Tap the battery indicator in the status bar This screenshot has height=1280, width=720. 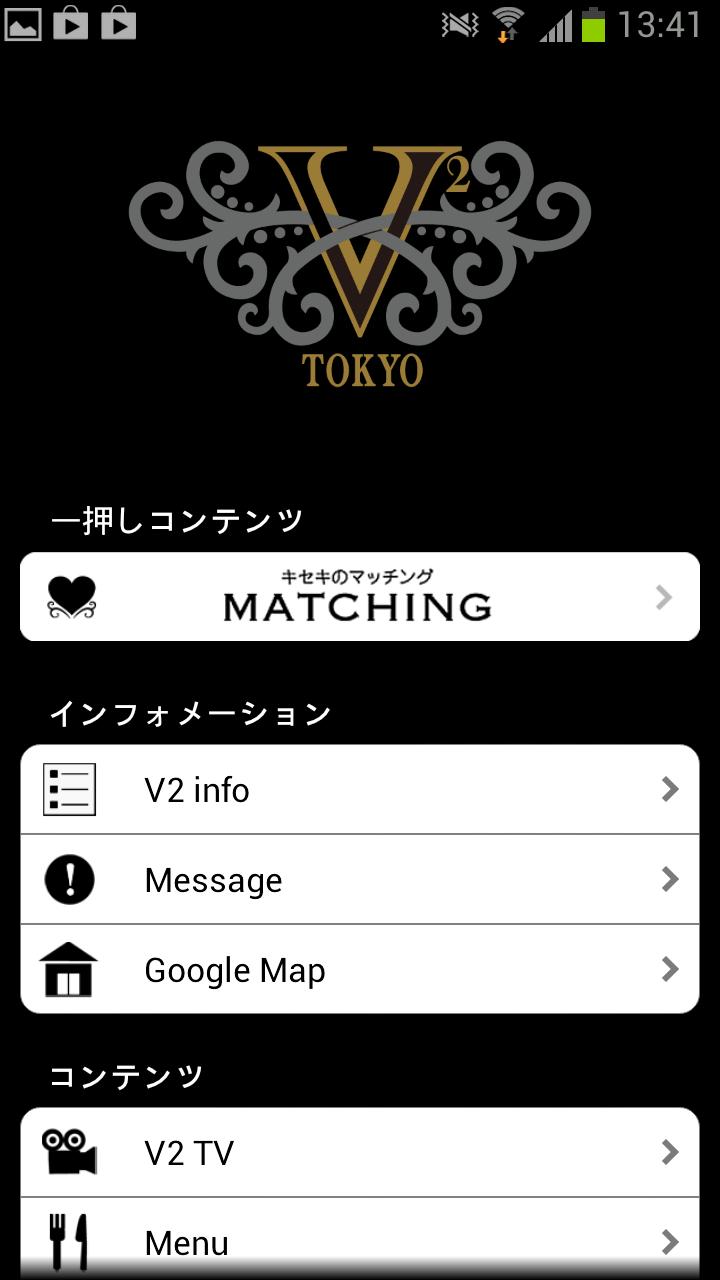tap(592, 22)
